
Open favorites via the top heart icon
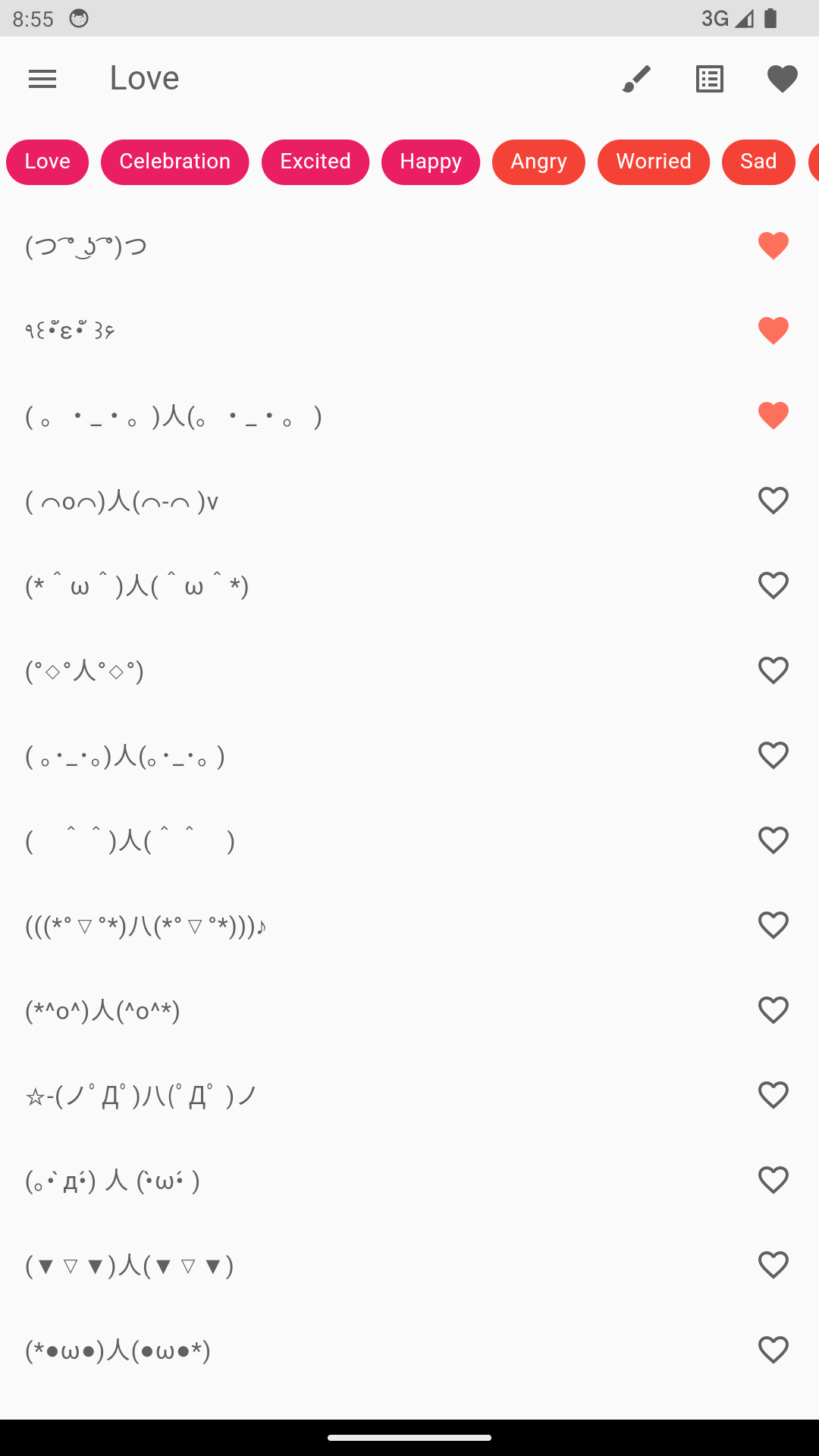tap(782, 79)
